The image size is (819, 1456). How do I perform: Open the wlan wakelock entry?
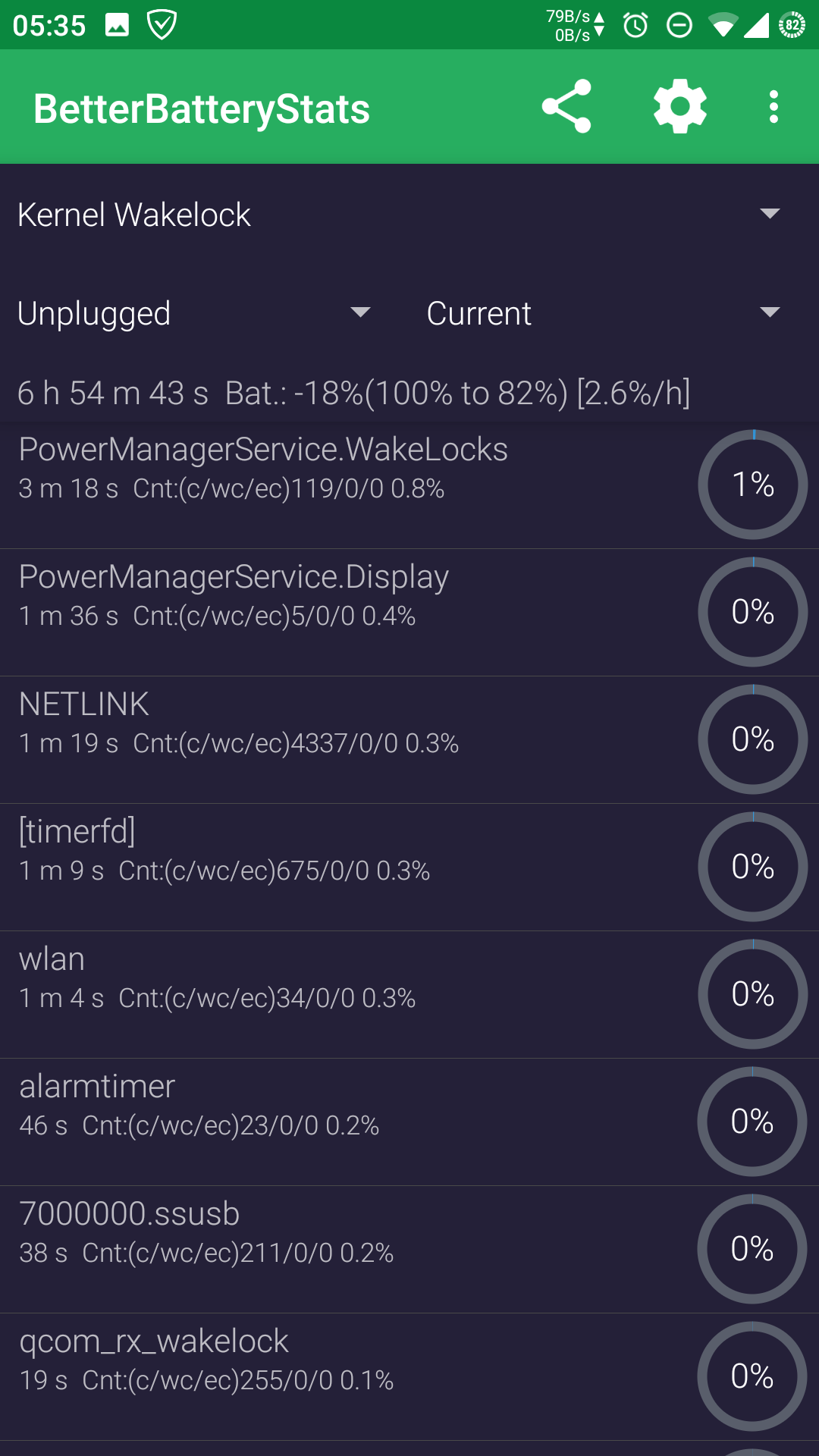click(349, 993)
